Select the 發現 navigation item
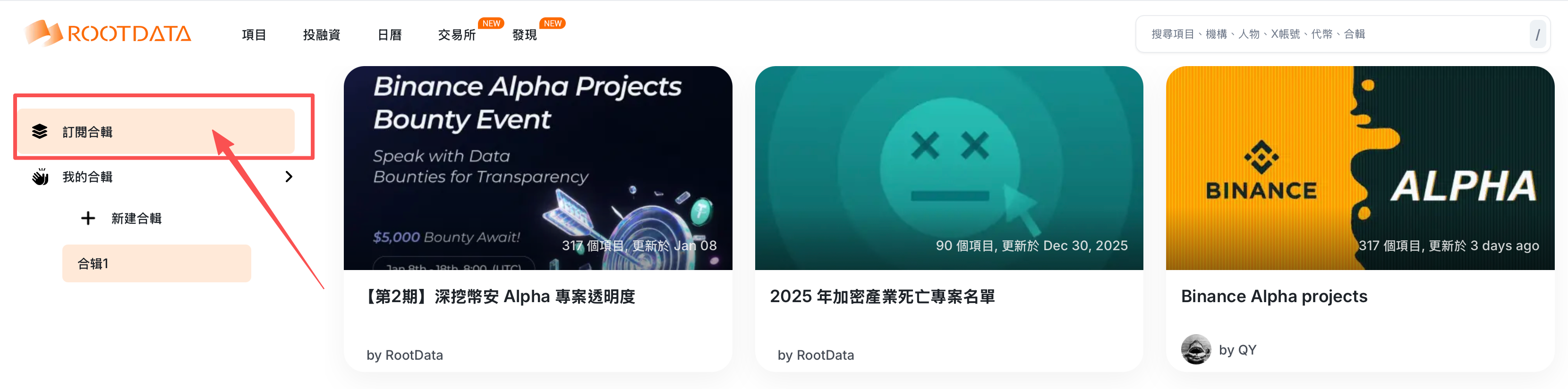Screen dimensions: 1568x389 point(524,35)
